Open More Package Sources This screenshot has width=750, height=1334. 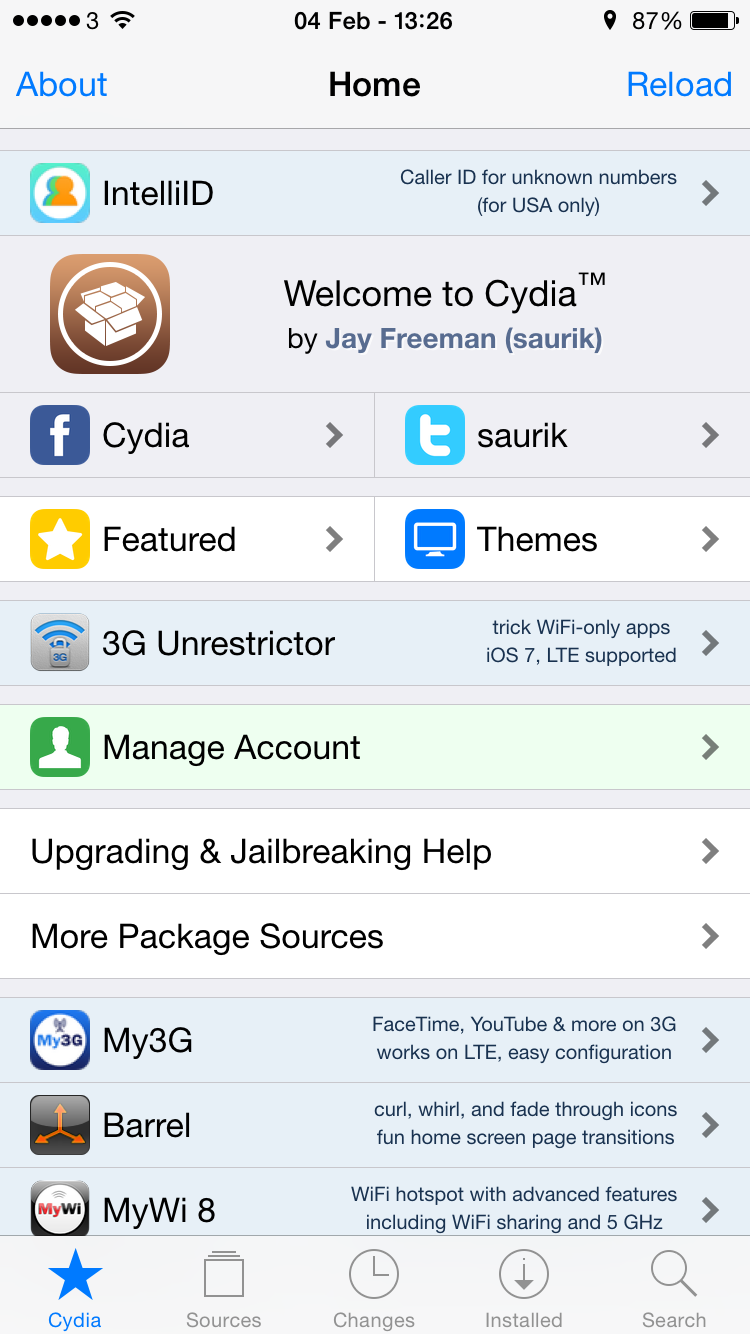tap(375, 936)
